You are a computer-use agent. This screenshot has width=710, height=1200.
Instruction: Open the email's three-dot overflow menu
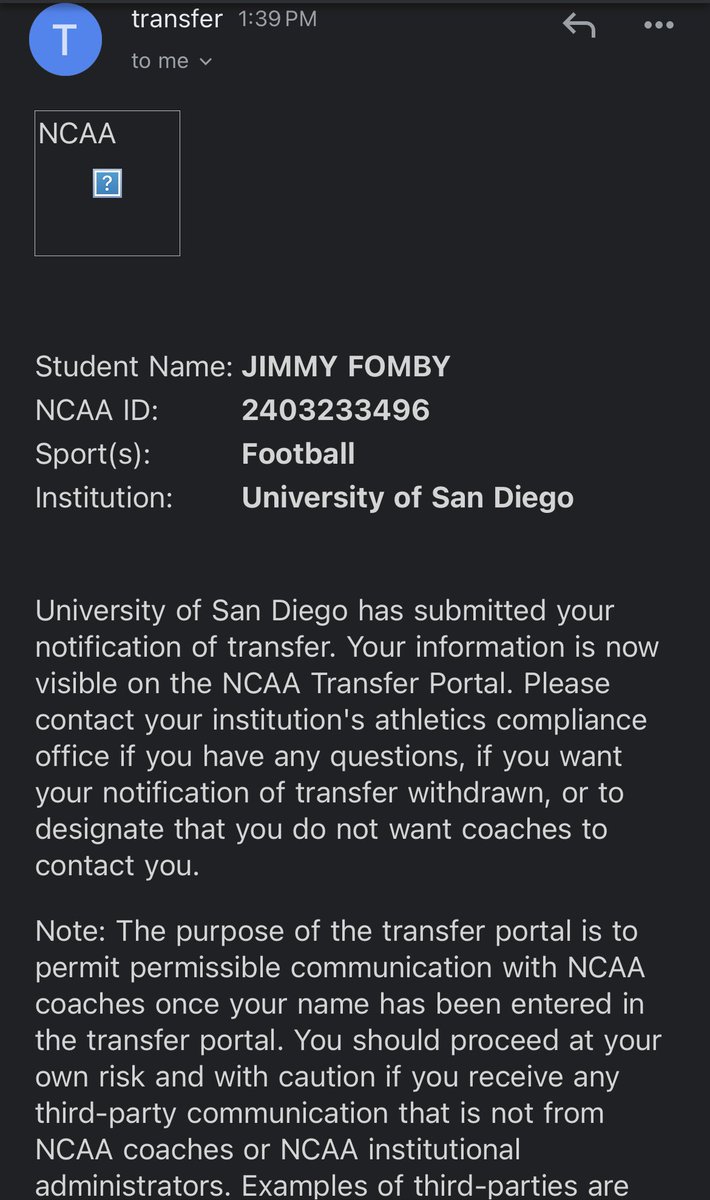click(659, 25)
